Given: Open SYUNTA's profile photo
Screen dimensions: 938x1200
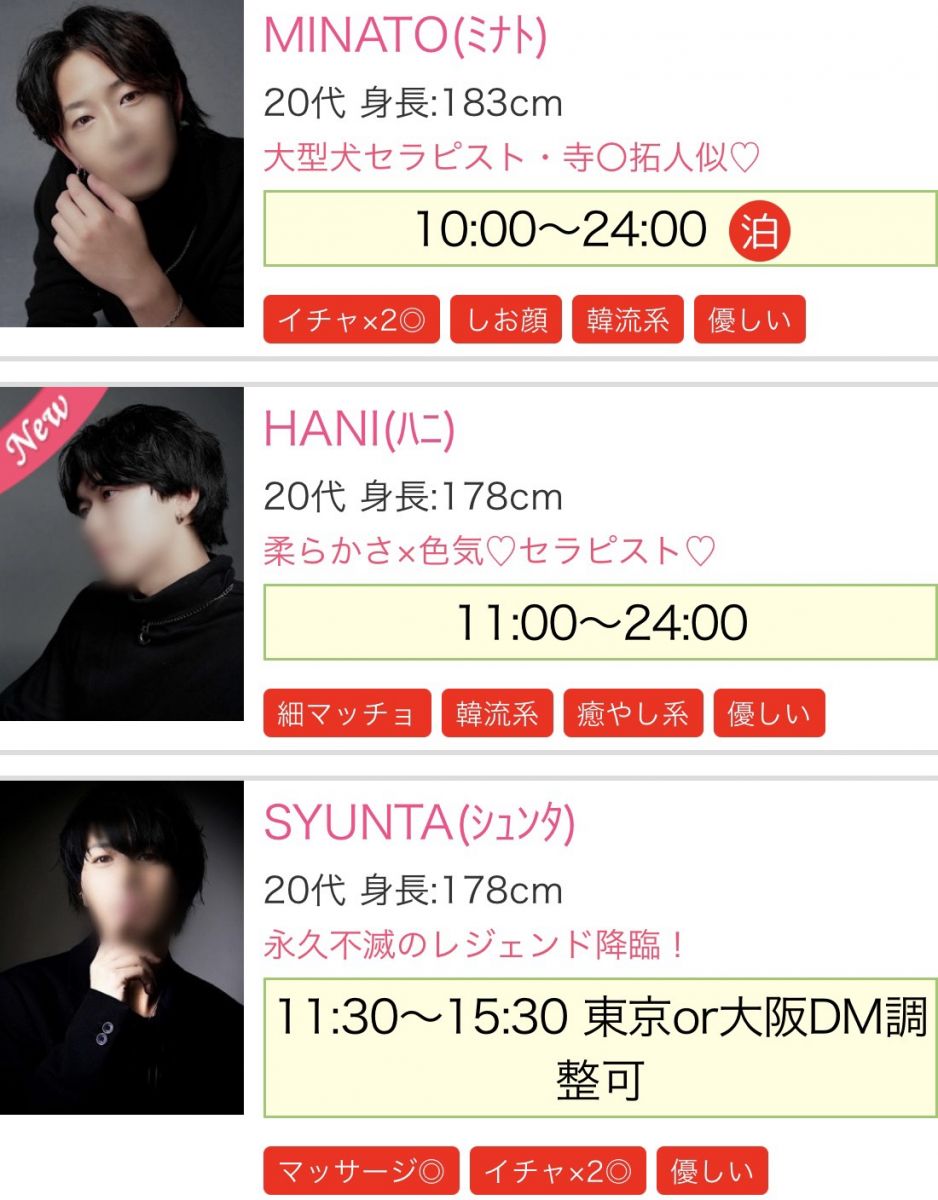Looking at the screenshot, I should click(121, 947).
